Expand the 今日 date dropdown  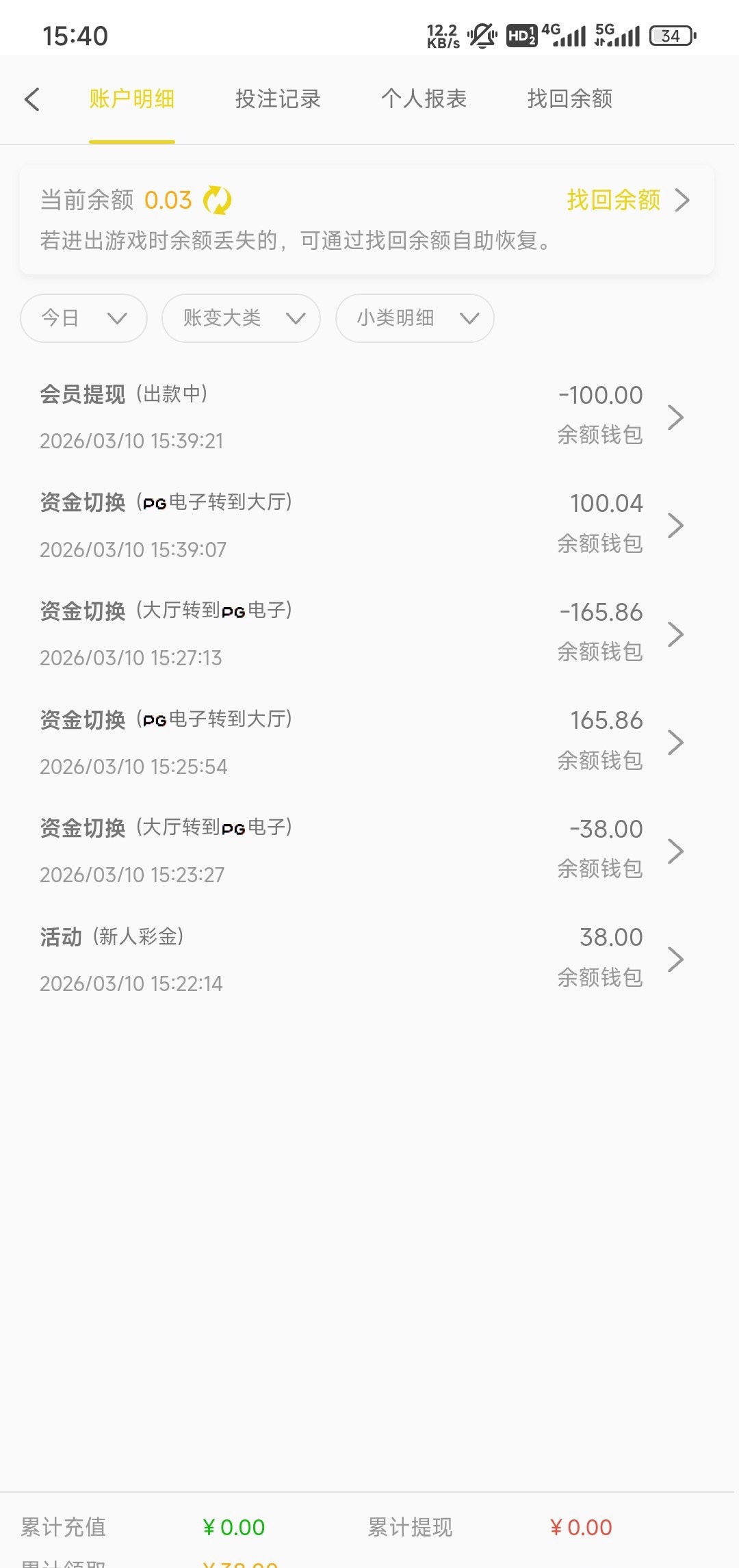click(83, 318)
